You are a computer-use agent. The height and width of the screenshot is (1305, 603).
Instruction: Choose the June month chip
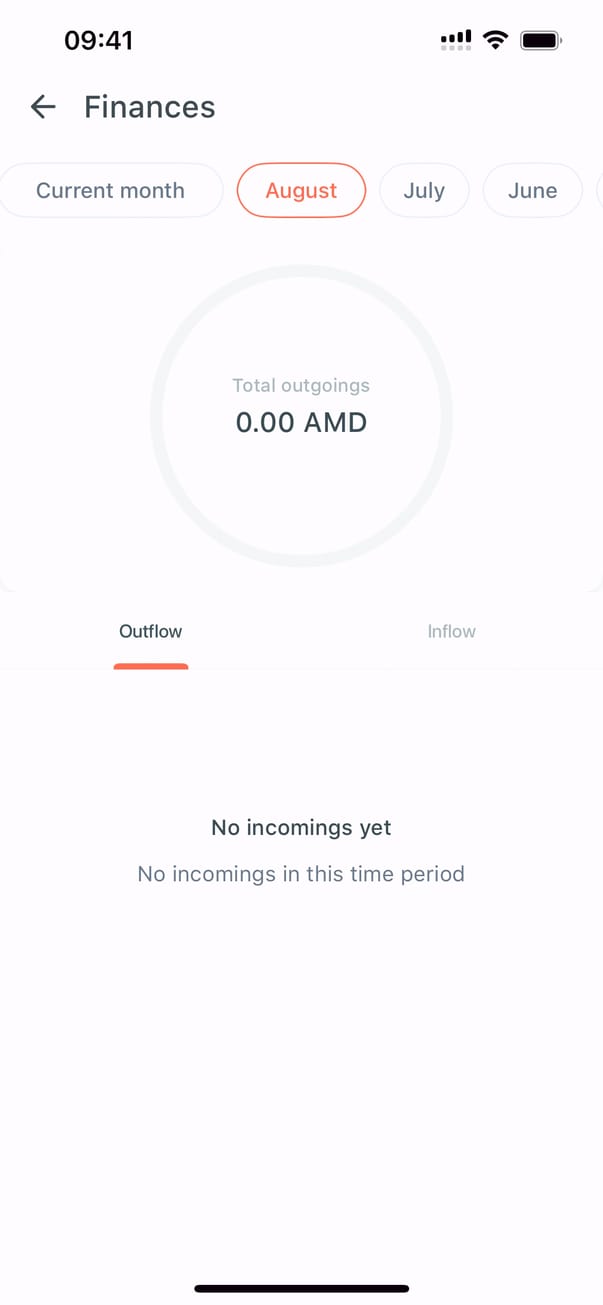[532, 190]
